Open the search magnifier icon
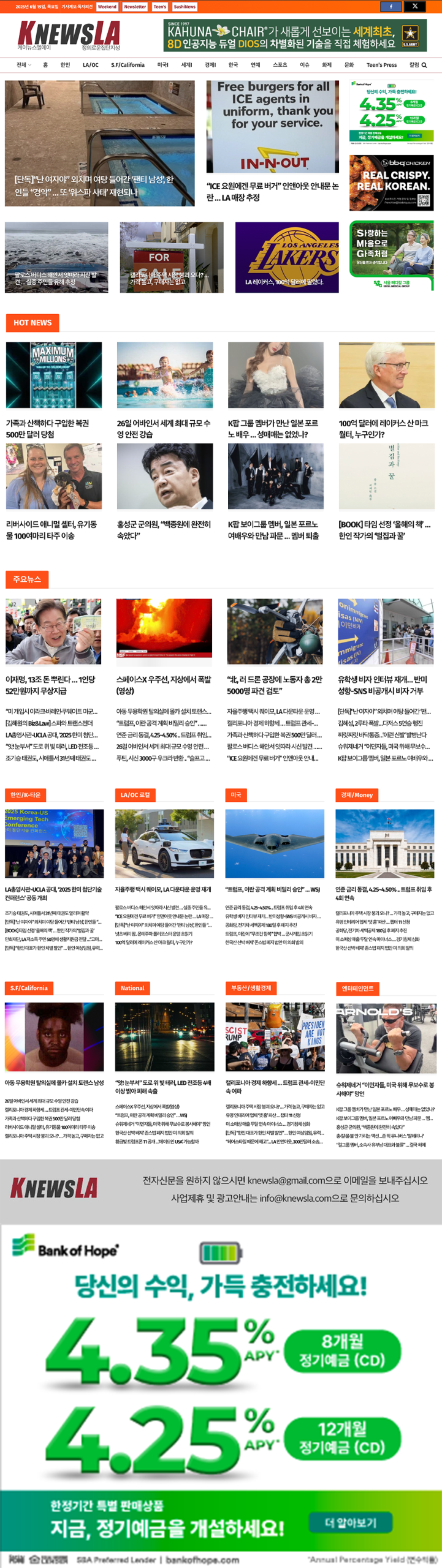 [x=424, y=65]
